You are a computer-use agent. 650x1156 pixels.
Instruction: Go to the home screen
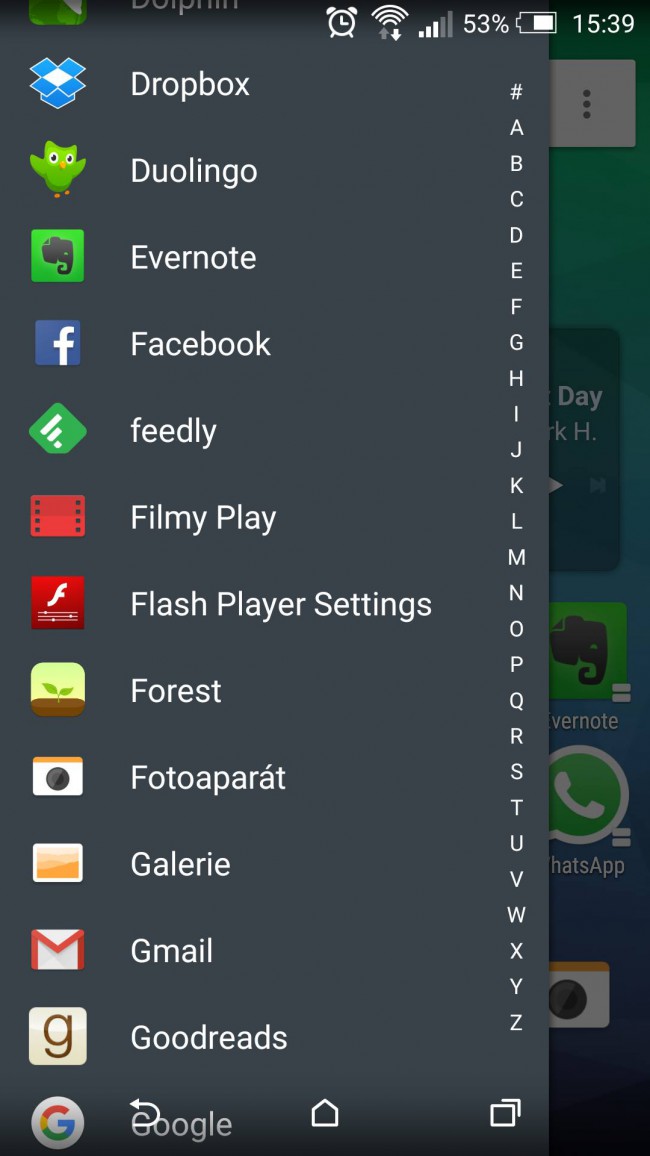pyautogui.click(x=325, y=1113)
